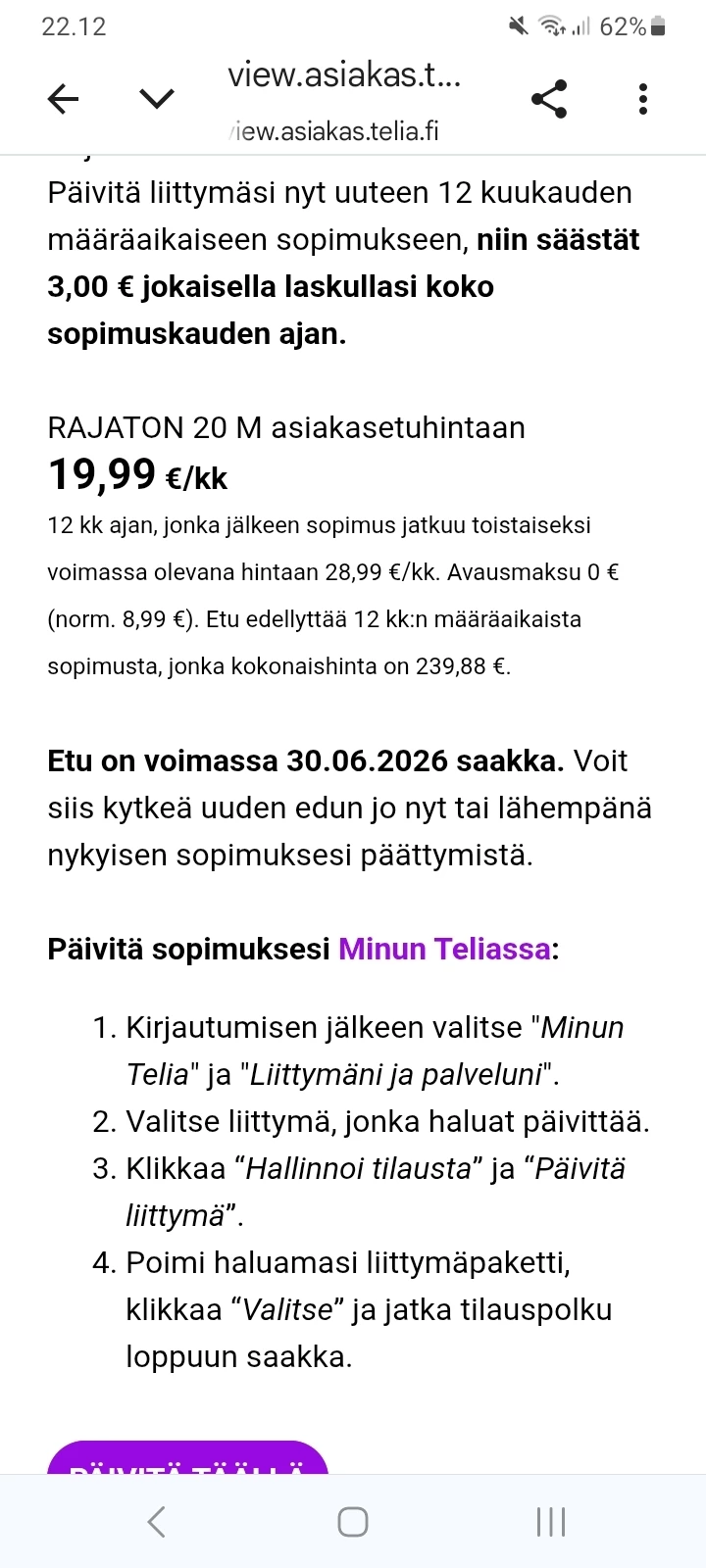Go to the home screen

pyautogui.click(x=353, y=1521)
